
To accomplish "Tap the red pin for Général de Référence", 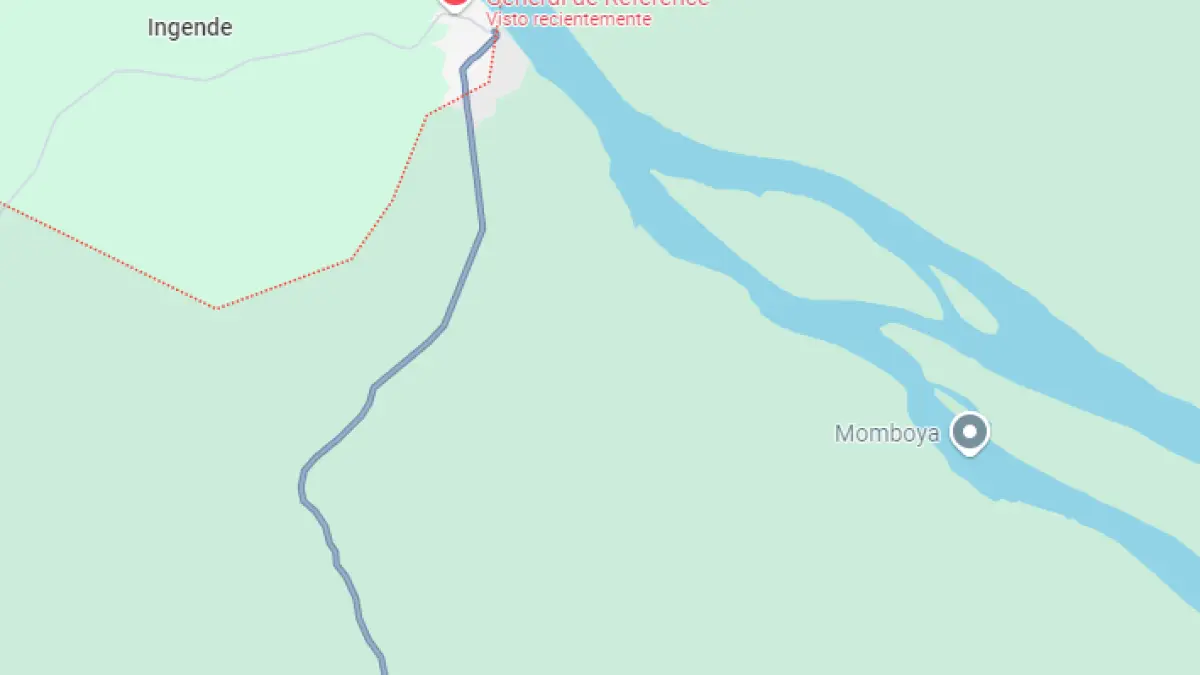I will point(455,3).
